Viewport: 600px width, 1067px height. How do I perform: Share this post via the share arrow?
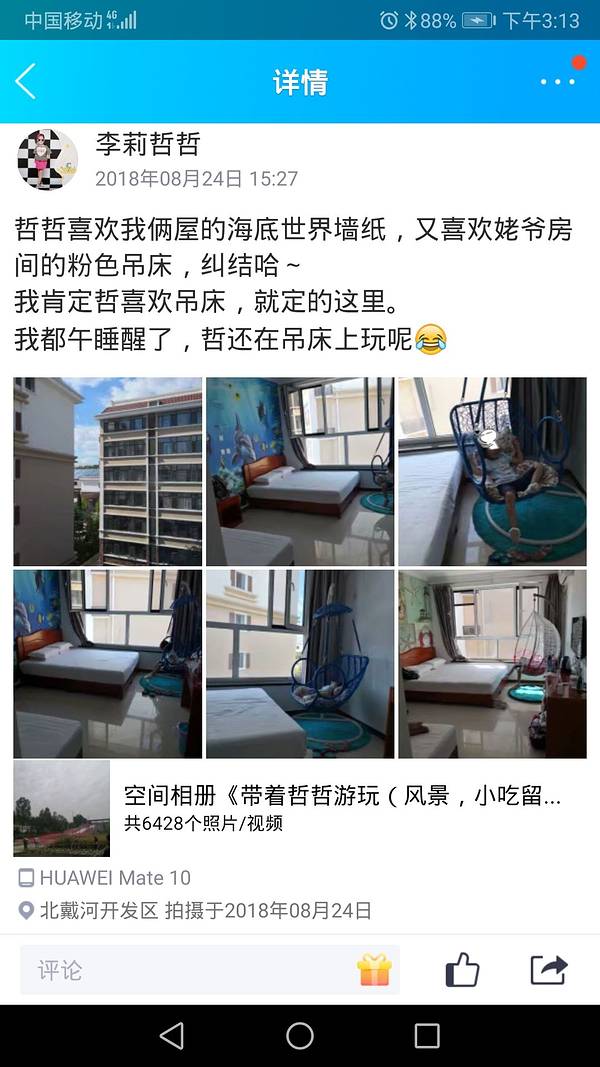point(548,969)
